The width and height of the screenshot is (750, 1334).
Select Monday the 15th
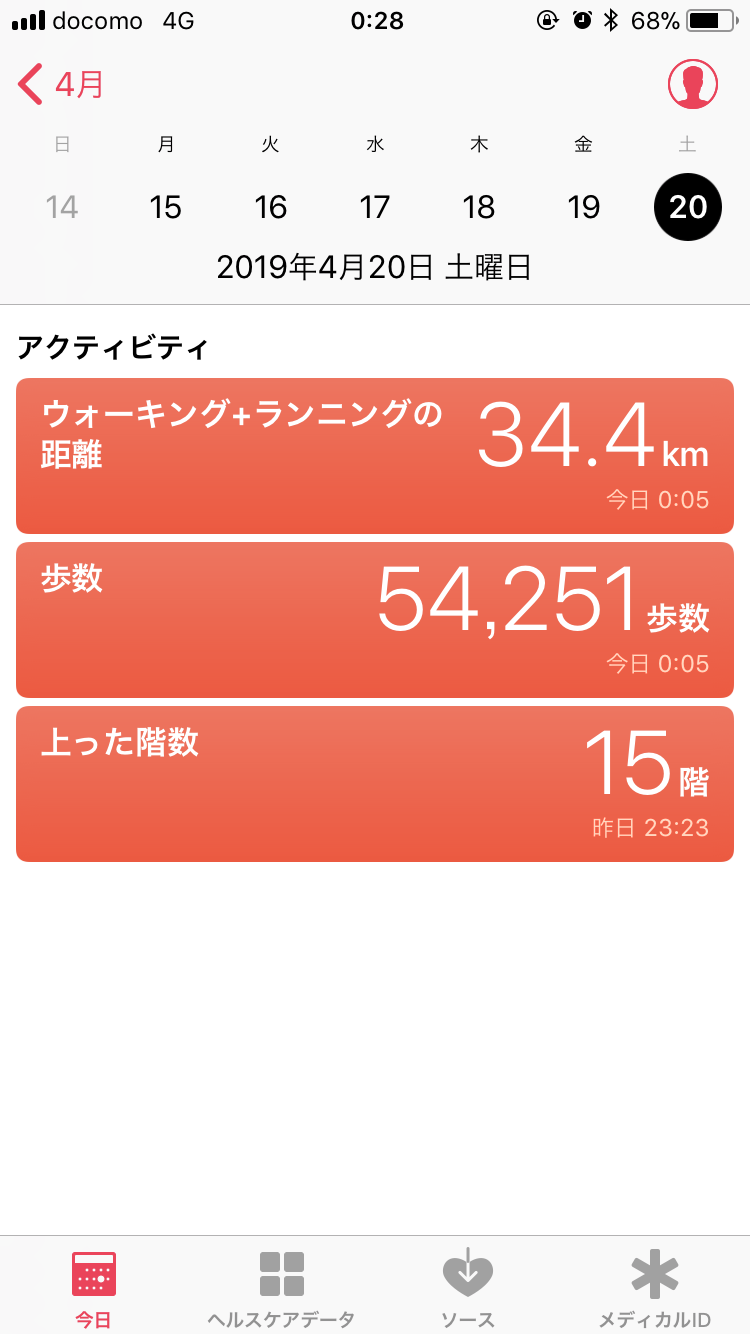(166, 207)
